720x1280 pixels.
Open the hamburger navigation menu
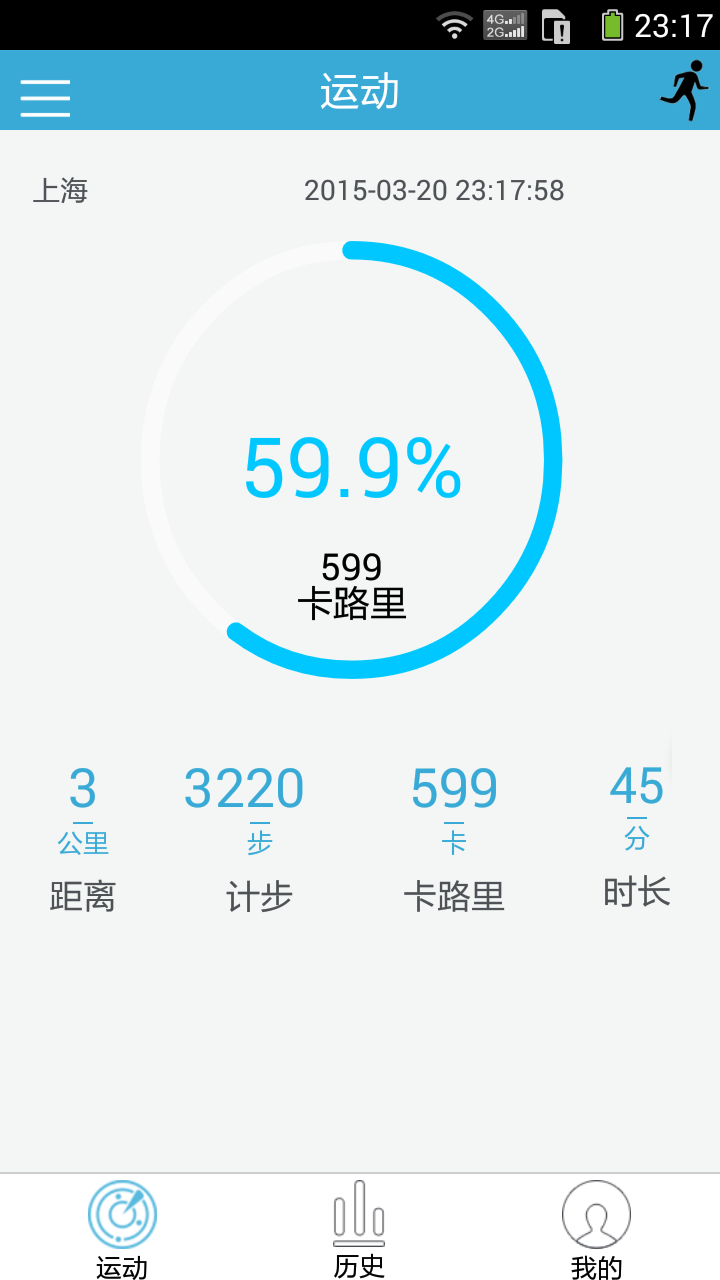(44, 97)
